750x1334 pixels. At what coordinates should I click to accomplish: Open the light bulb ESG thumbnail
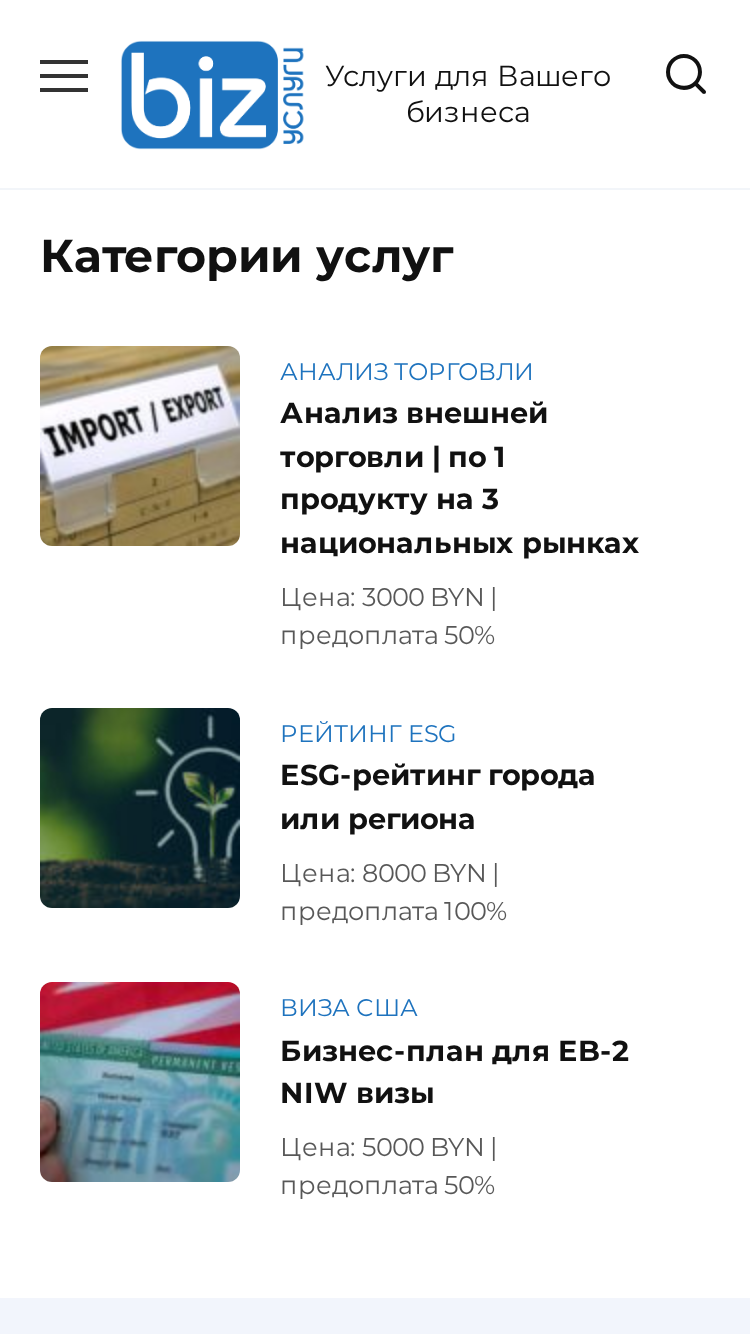pyautogui.click(x=140, y=808)
